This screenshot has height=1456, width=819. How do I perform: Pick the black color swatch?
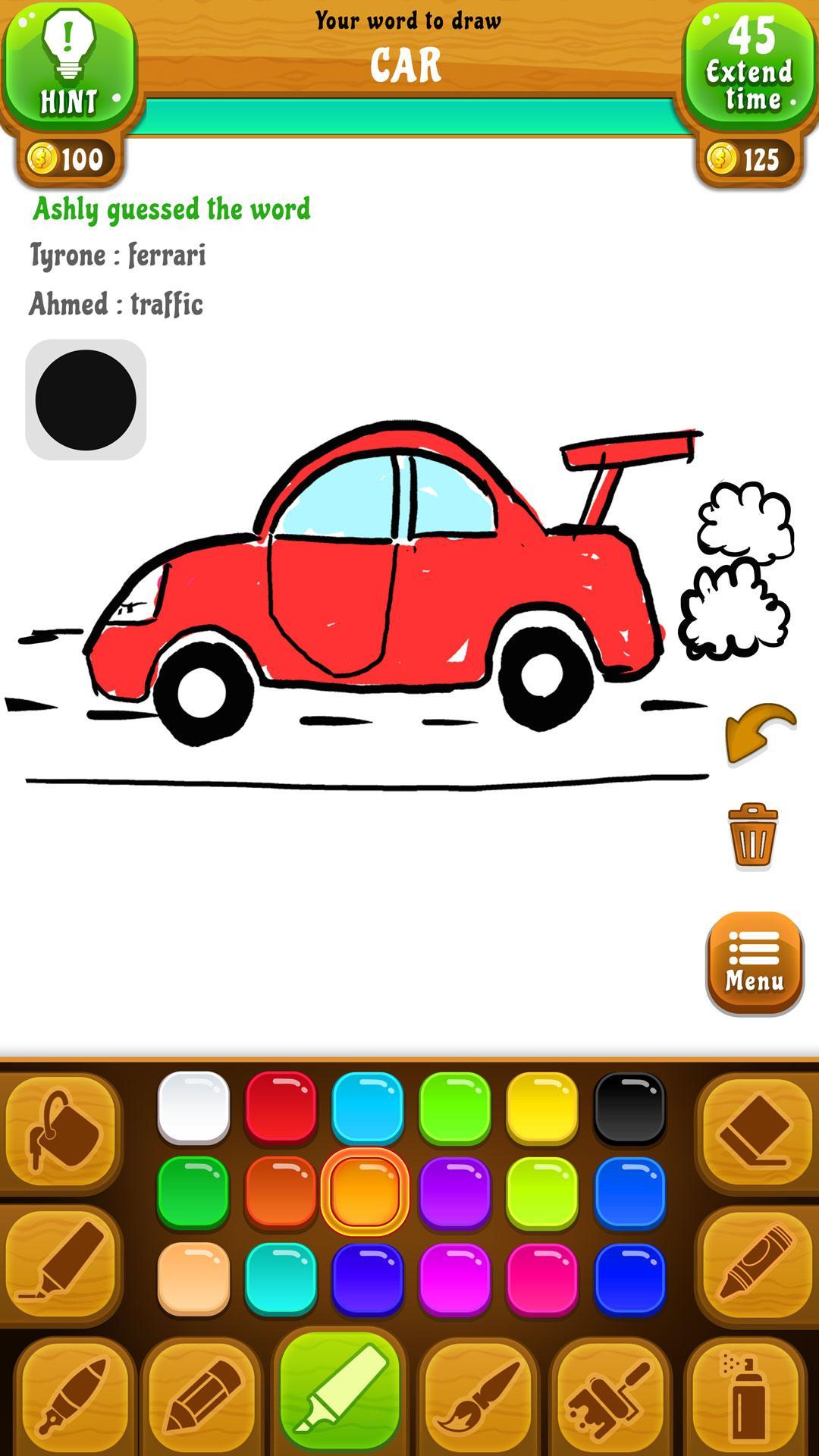coord(629,1108)
